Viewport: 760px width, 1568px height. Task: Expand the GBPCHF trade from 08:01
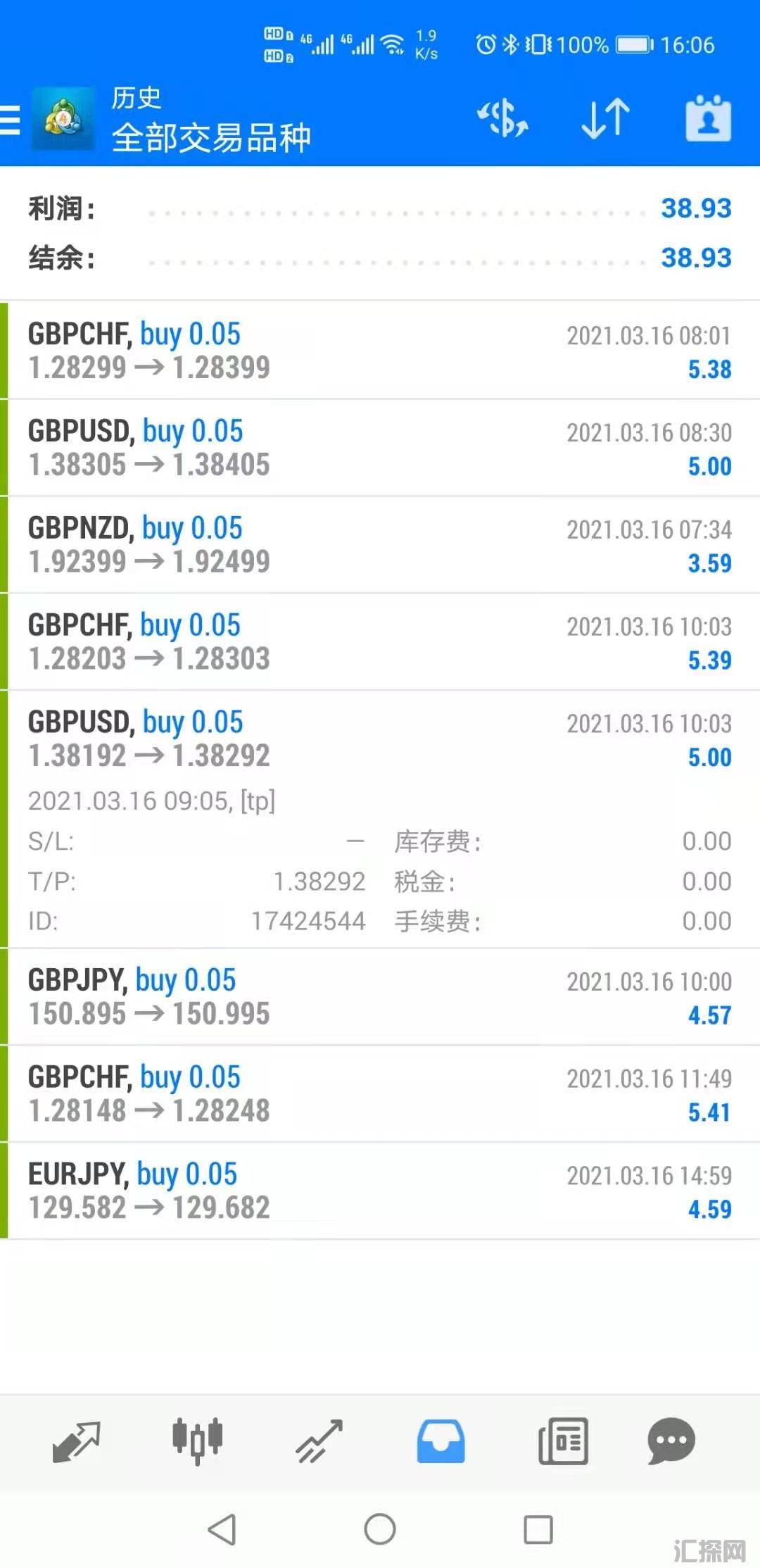click(380, 351)
